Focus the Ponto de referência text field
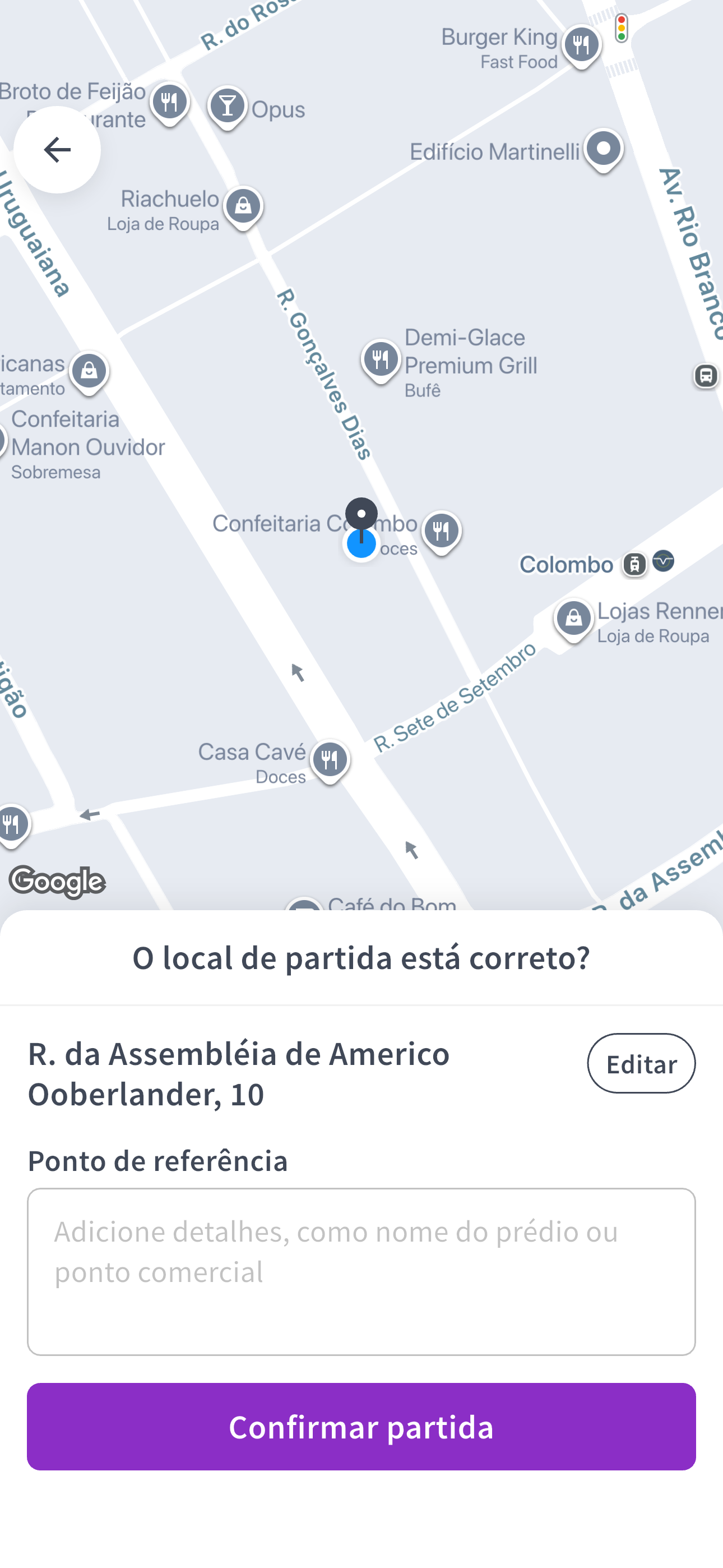The image size is (723, 1568). [361, 1271]
